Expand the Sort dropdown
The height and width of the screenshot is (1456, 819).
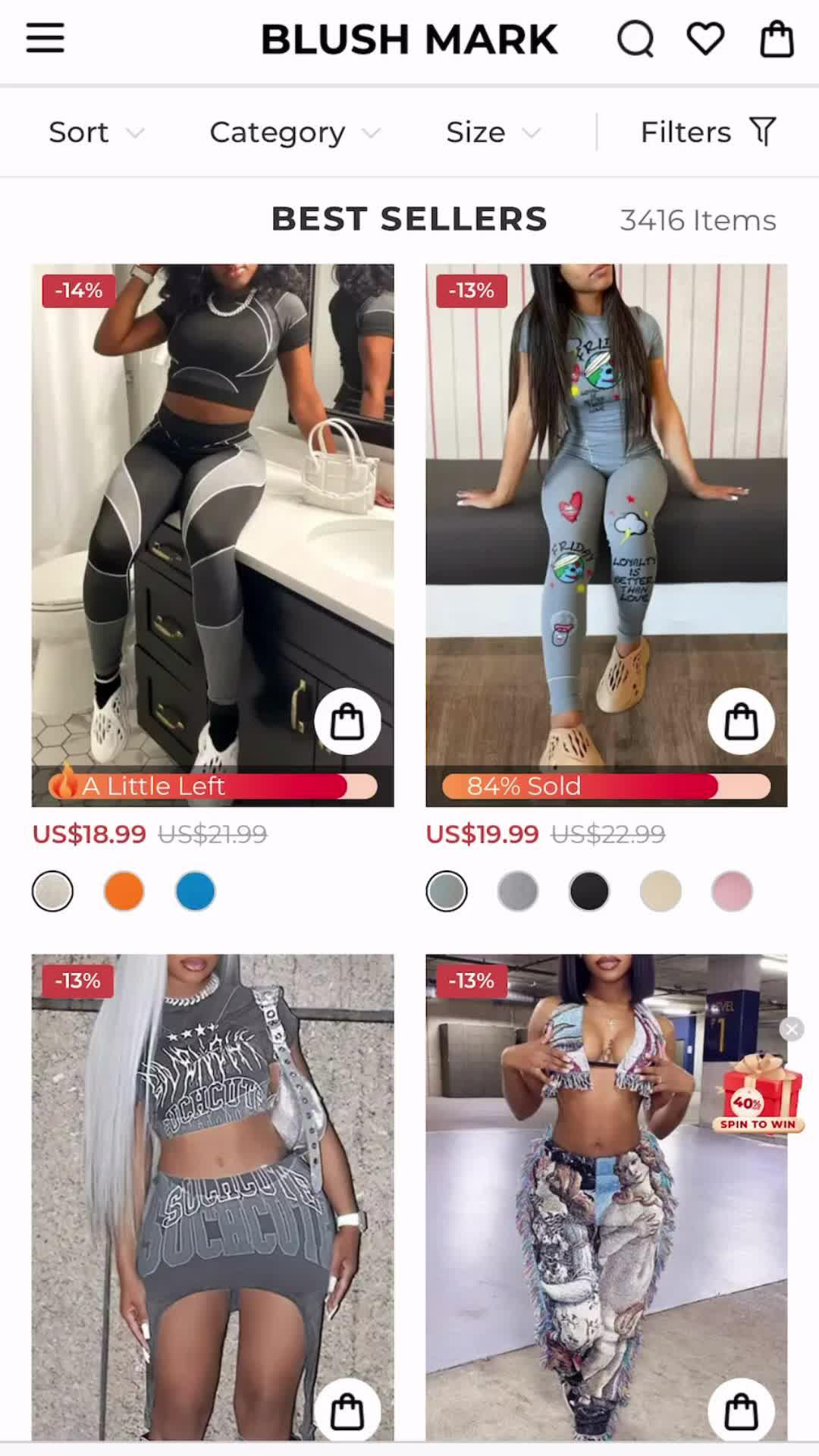[96, 130]
